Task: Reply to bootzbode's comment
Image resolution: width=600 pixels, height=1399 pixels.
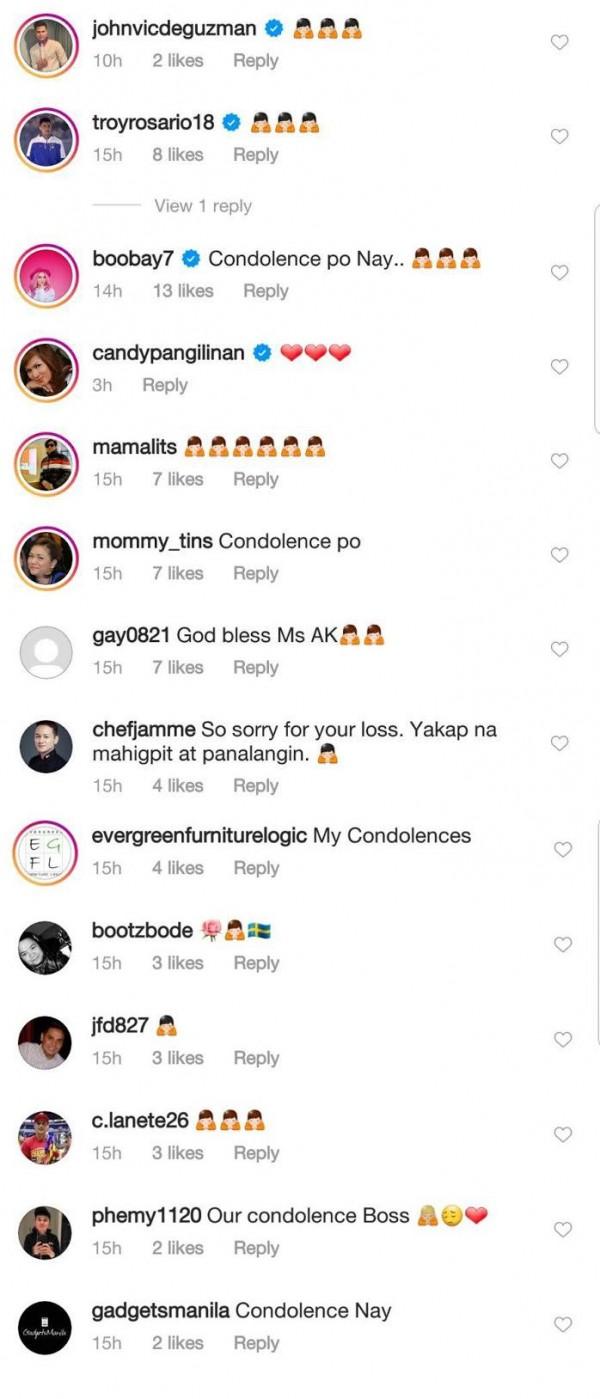Action: point(255,963)
